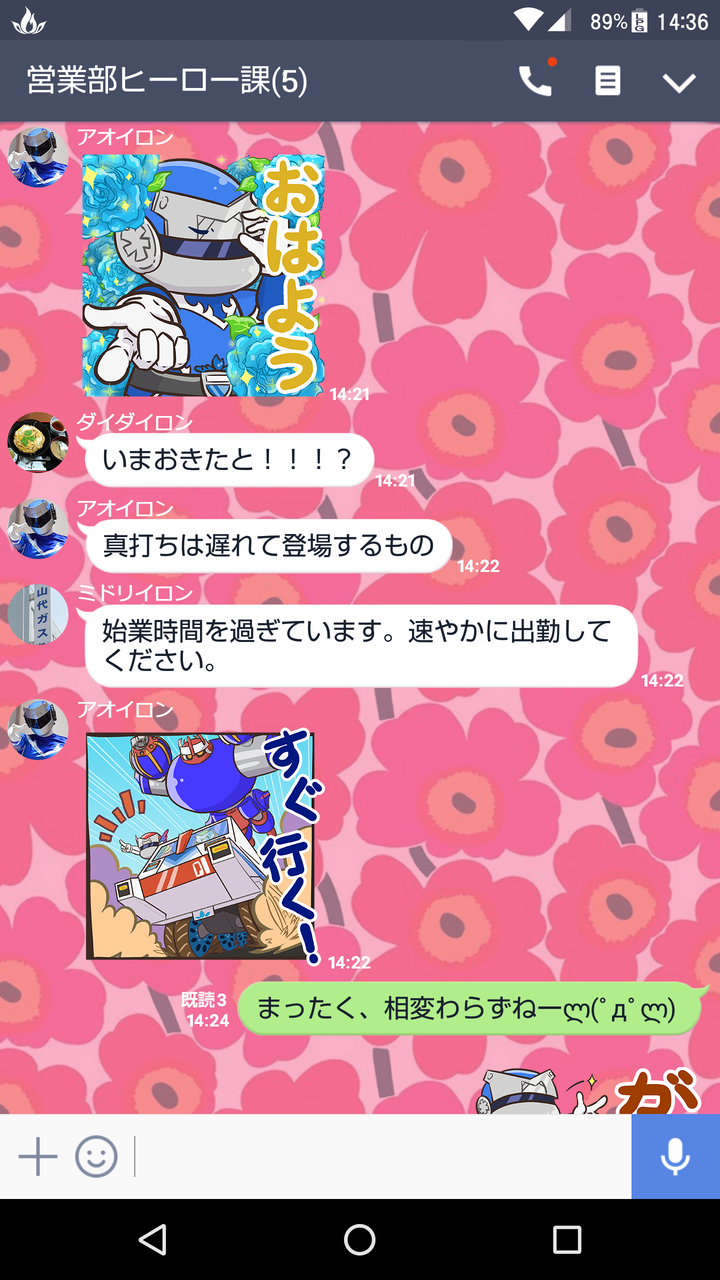Image resolution: width=720 pixels, height=1280 pixels.
Task: View ミドリイロン's profile picture
Action: [38, 614]
